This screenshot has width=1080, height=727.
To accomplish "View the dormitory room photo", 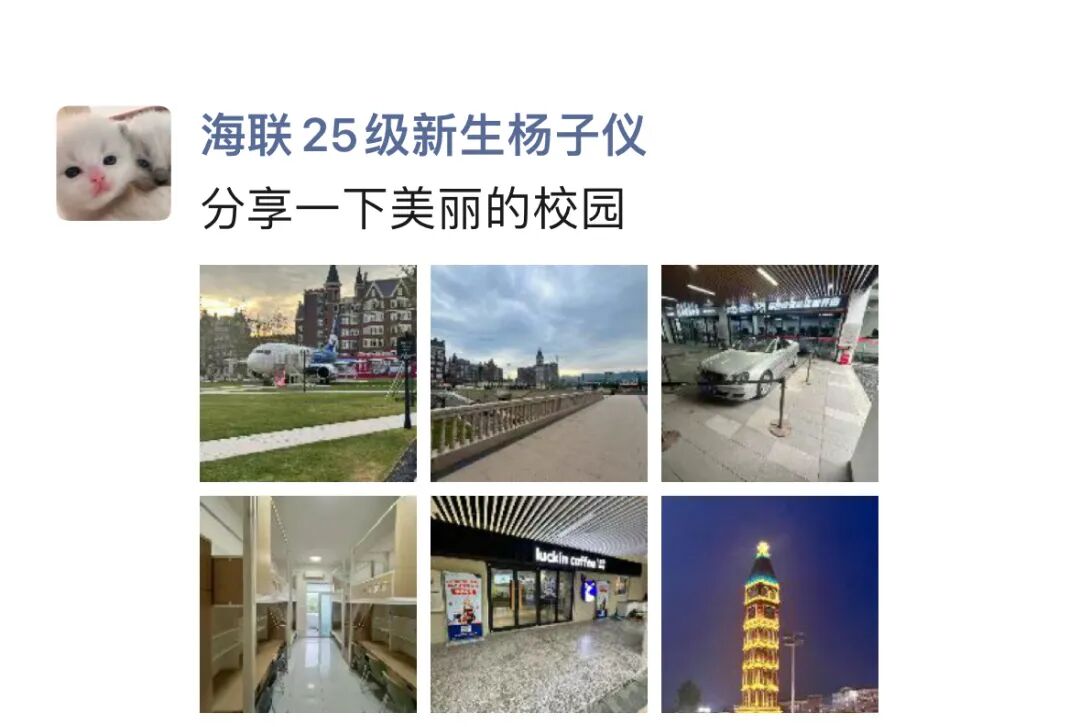I will 308,604.
